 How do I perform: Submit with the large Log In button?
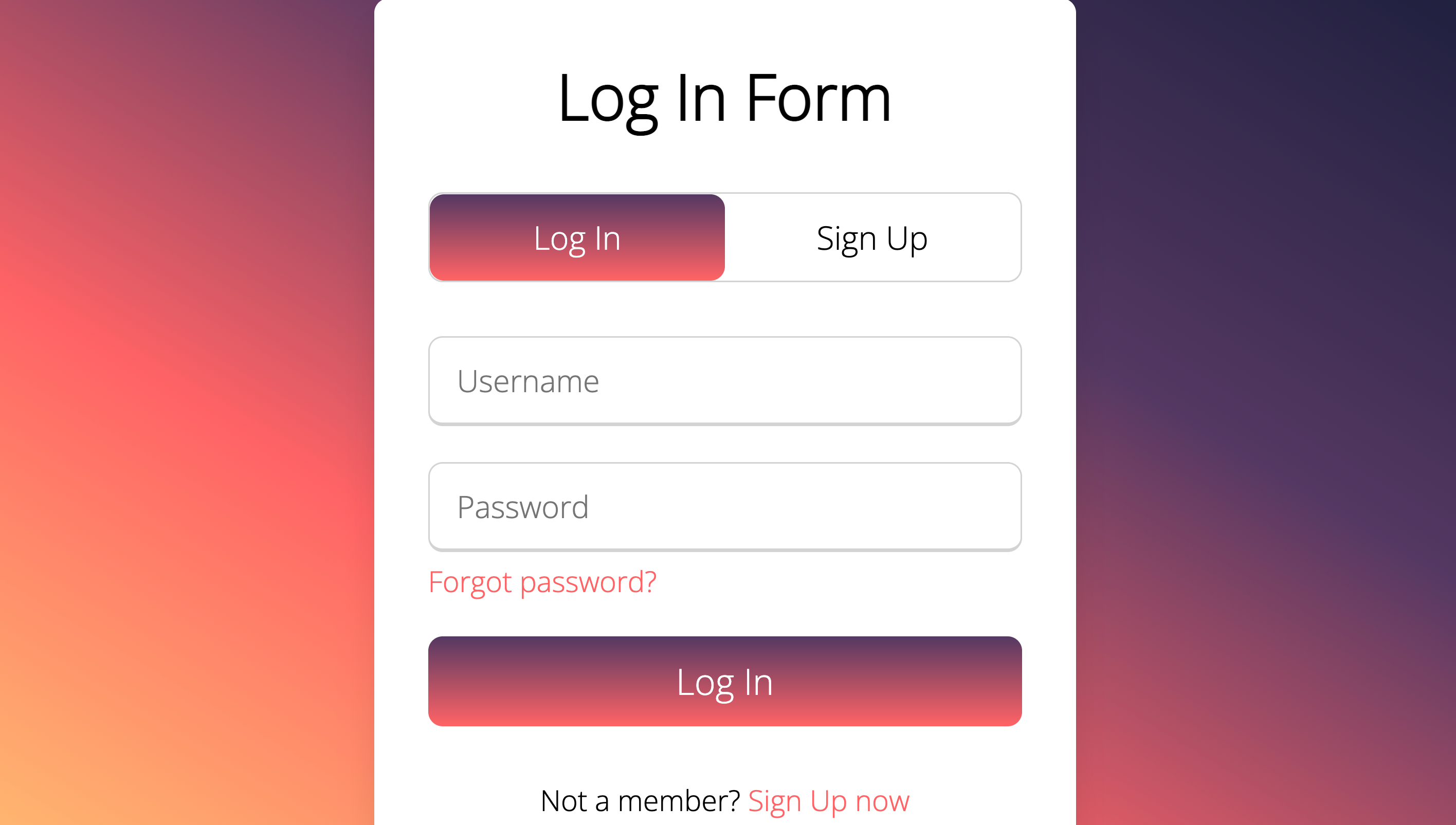(x=724, y=682)
